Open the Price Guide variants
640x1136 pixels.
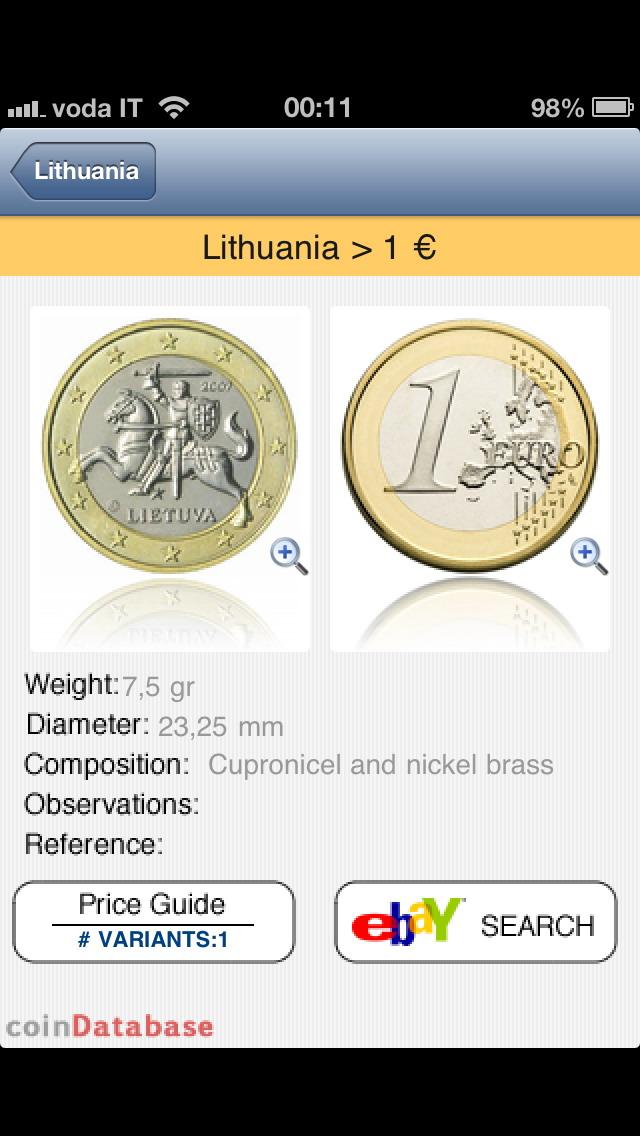[154, 922]
